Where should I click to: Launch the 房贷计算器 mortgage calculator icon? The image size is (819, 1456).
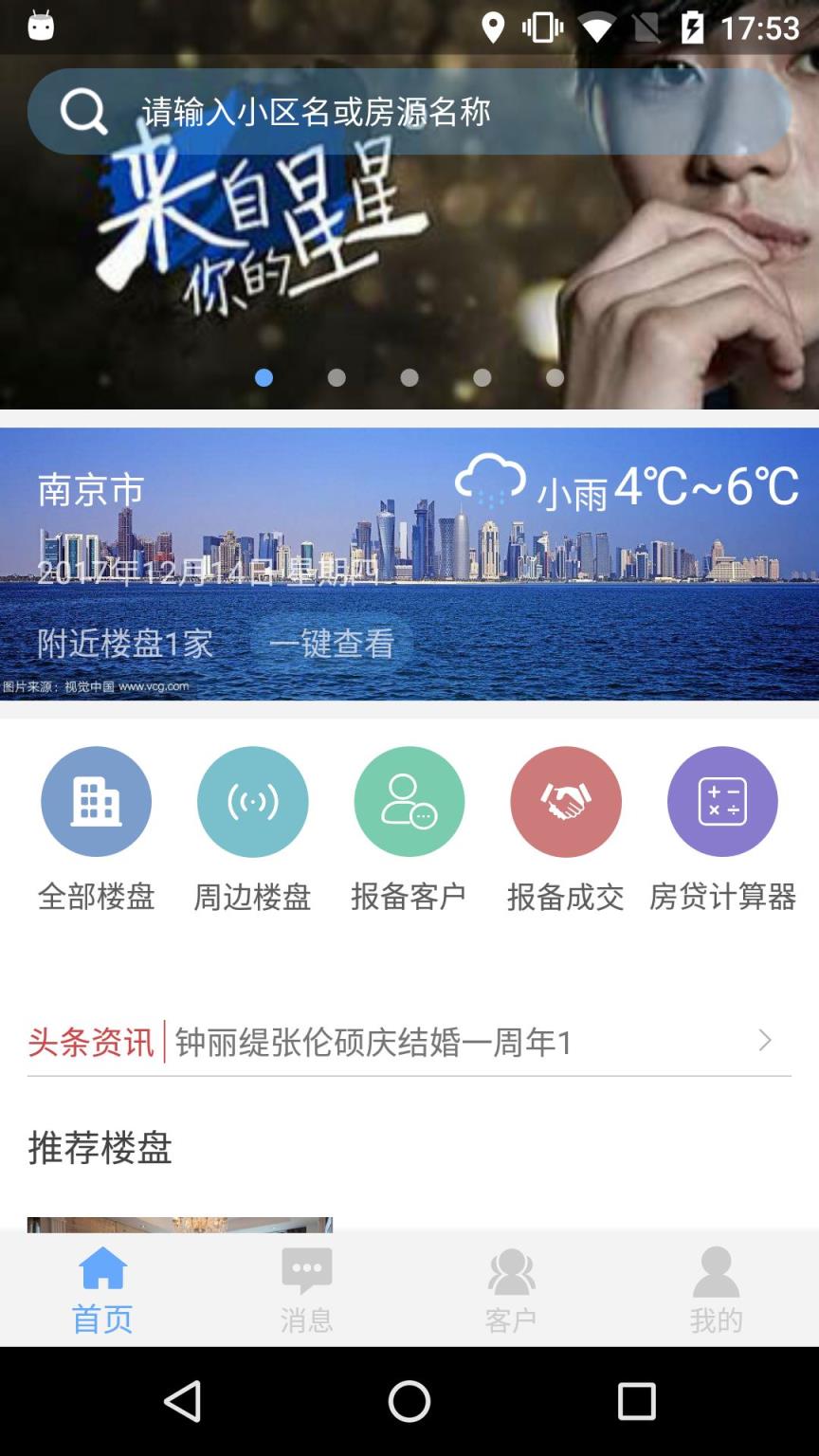pyautogui.click(x=722, y=801)
